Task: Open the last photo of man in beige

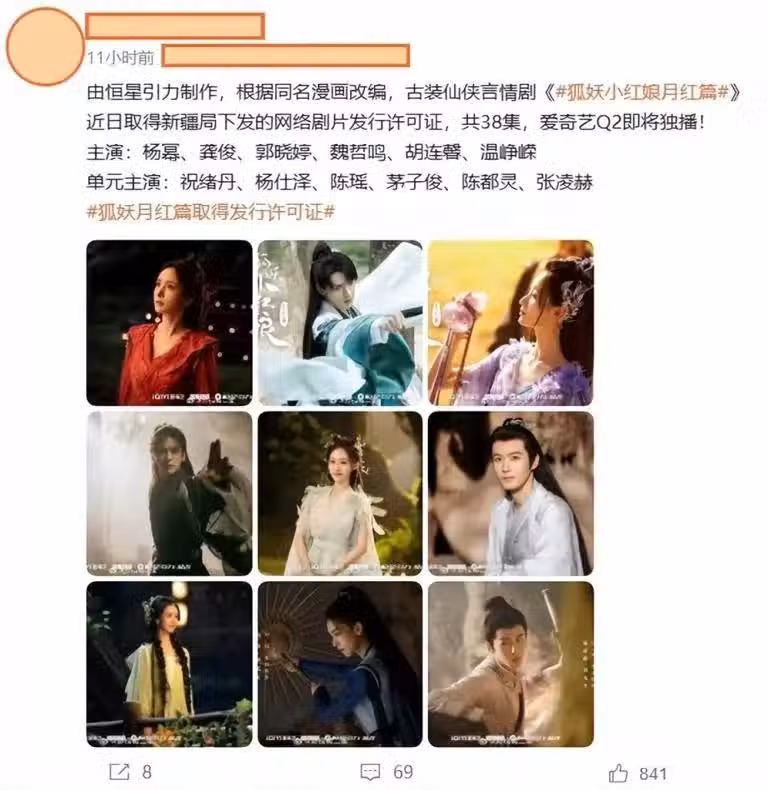Action: (x=510, y=664)
